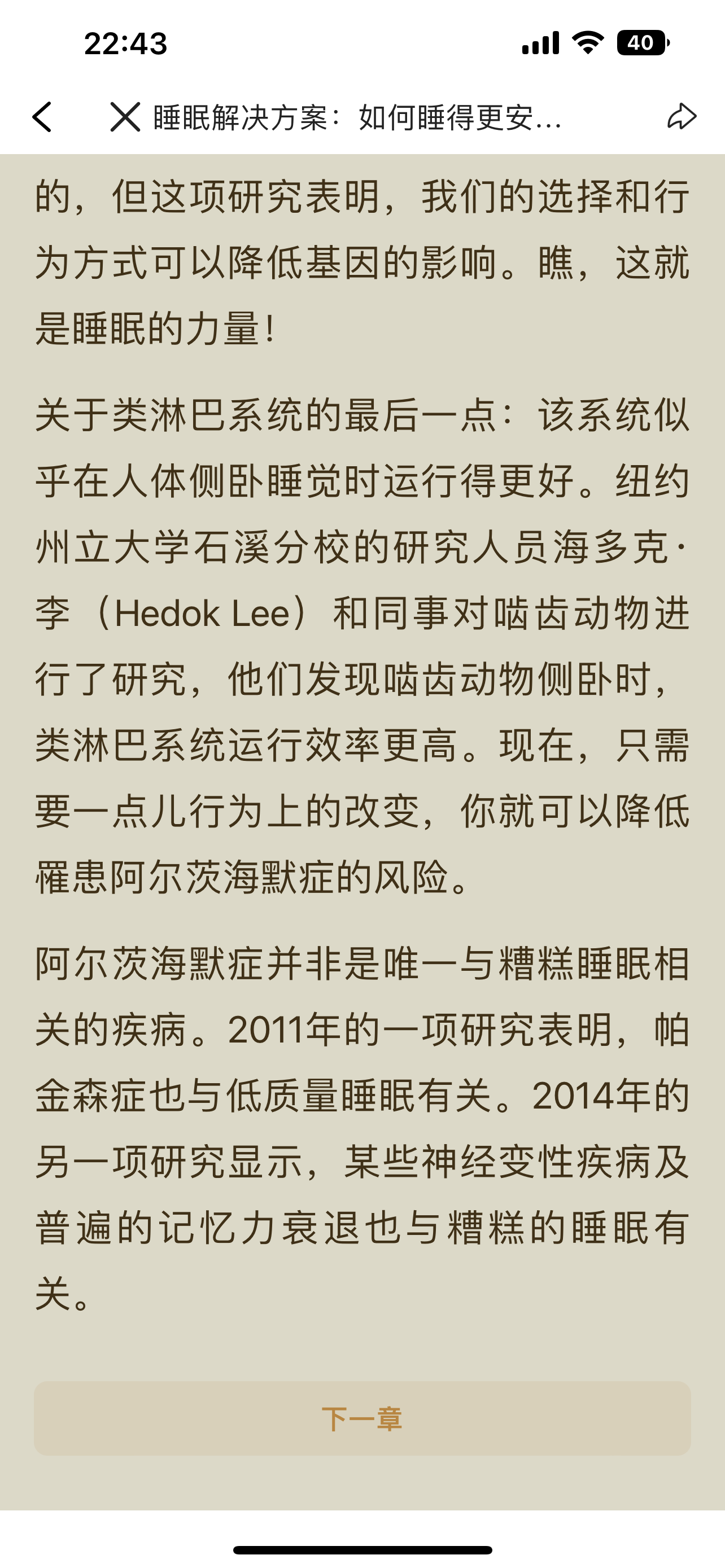725x1568 pixels.
Task: Go to the next chapter (下一章)
Action: [362, 1418]
